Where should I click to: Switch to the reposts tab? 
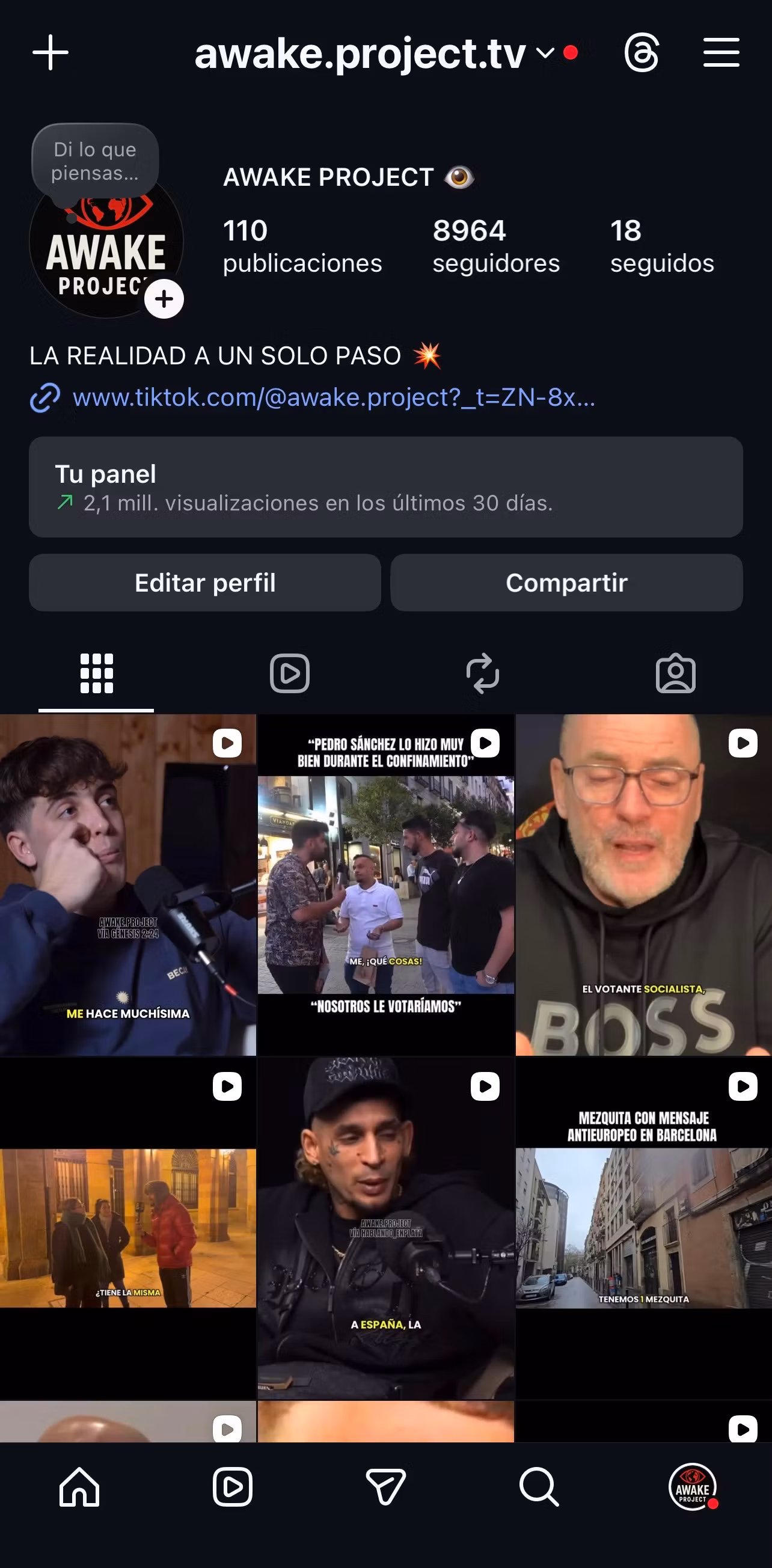482,673
